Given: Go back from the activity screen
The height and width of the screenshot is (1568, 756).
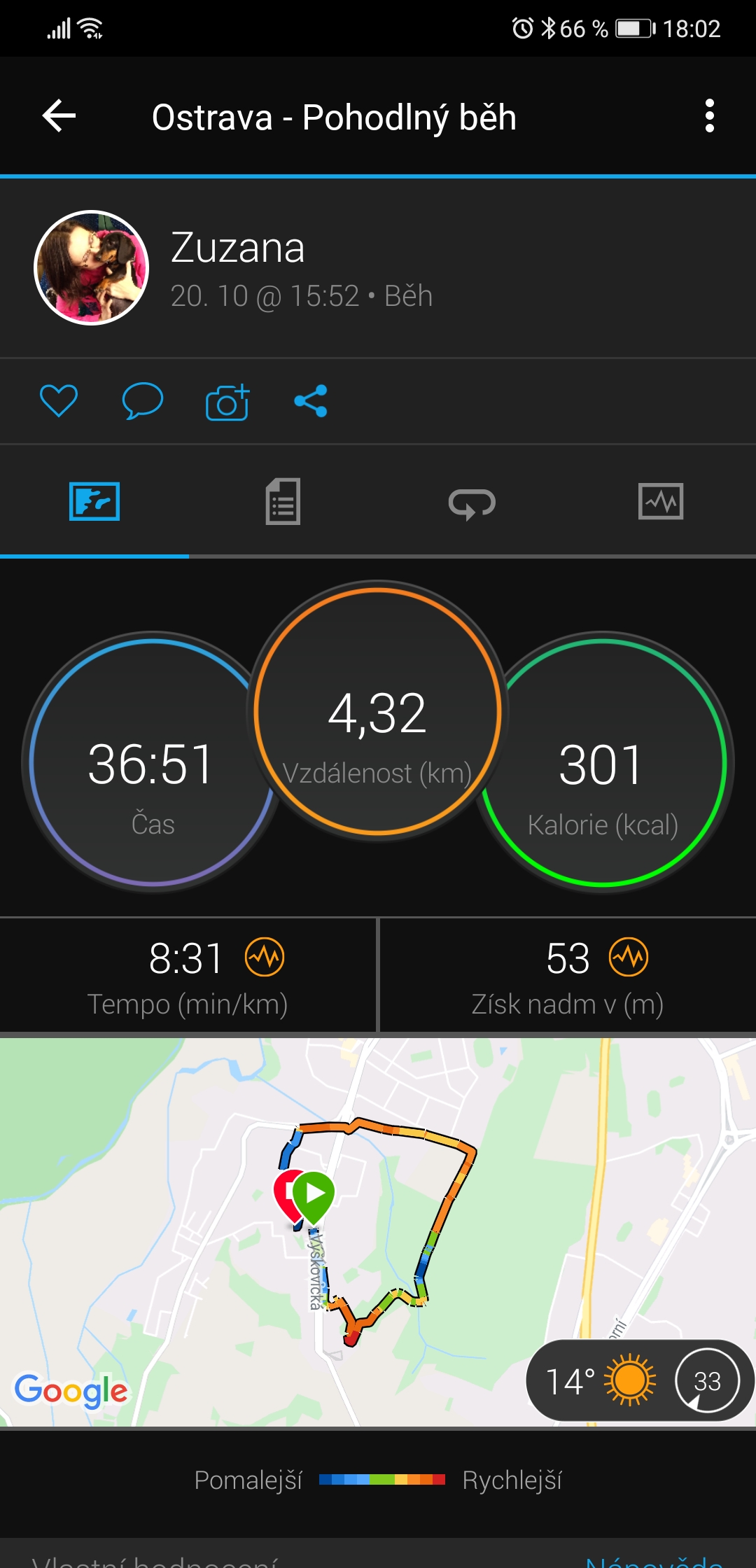Looking at the screenshot, I should point(59,116).
